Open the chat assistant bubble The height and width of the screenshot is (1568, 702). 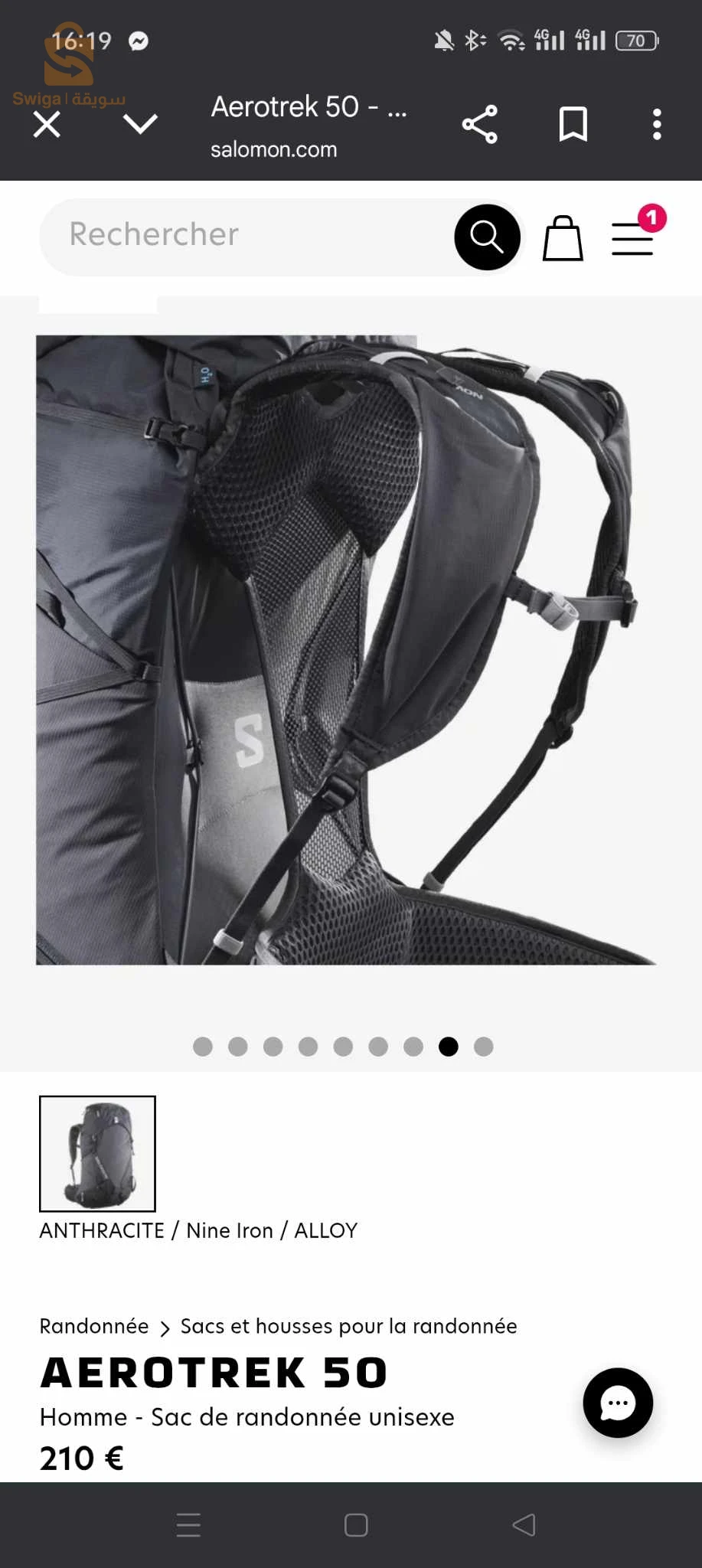[x=617, y=1403]
